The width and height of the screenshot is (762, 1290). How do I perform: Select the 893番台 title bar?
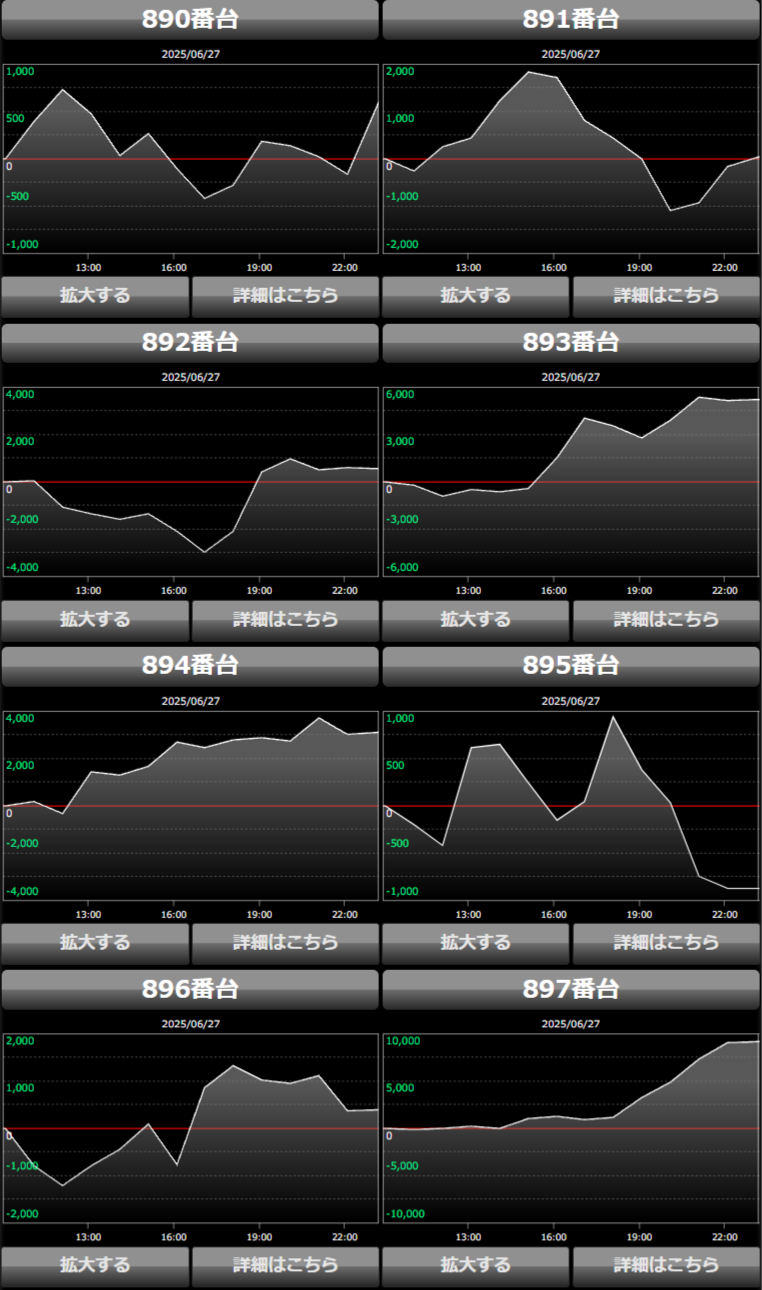(571, 342)
